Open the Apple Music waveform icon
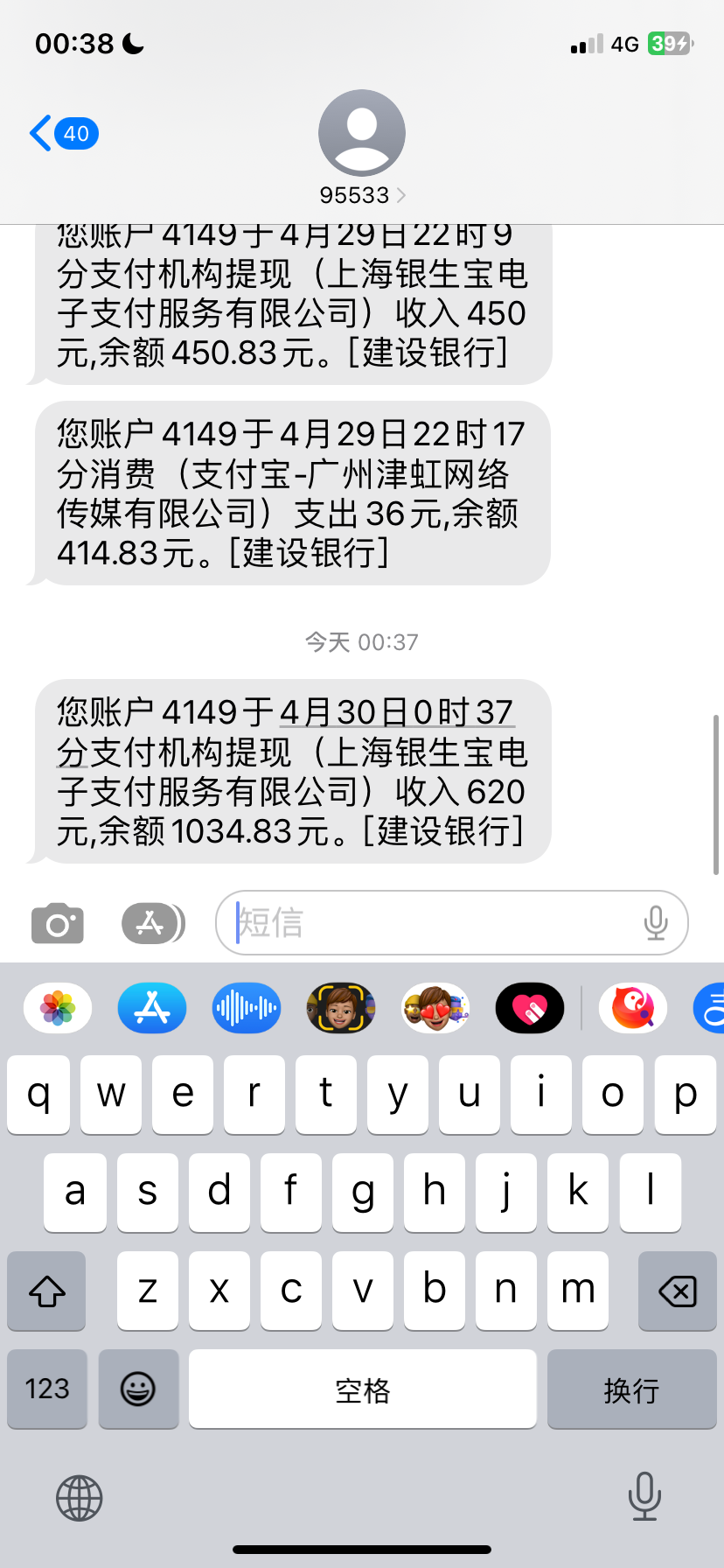 (246, 1008)
